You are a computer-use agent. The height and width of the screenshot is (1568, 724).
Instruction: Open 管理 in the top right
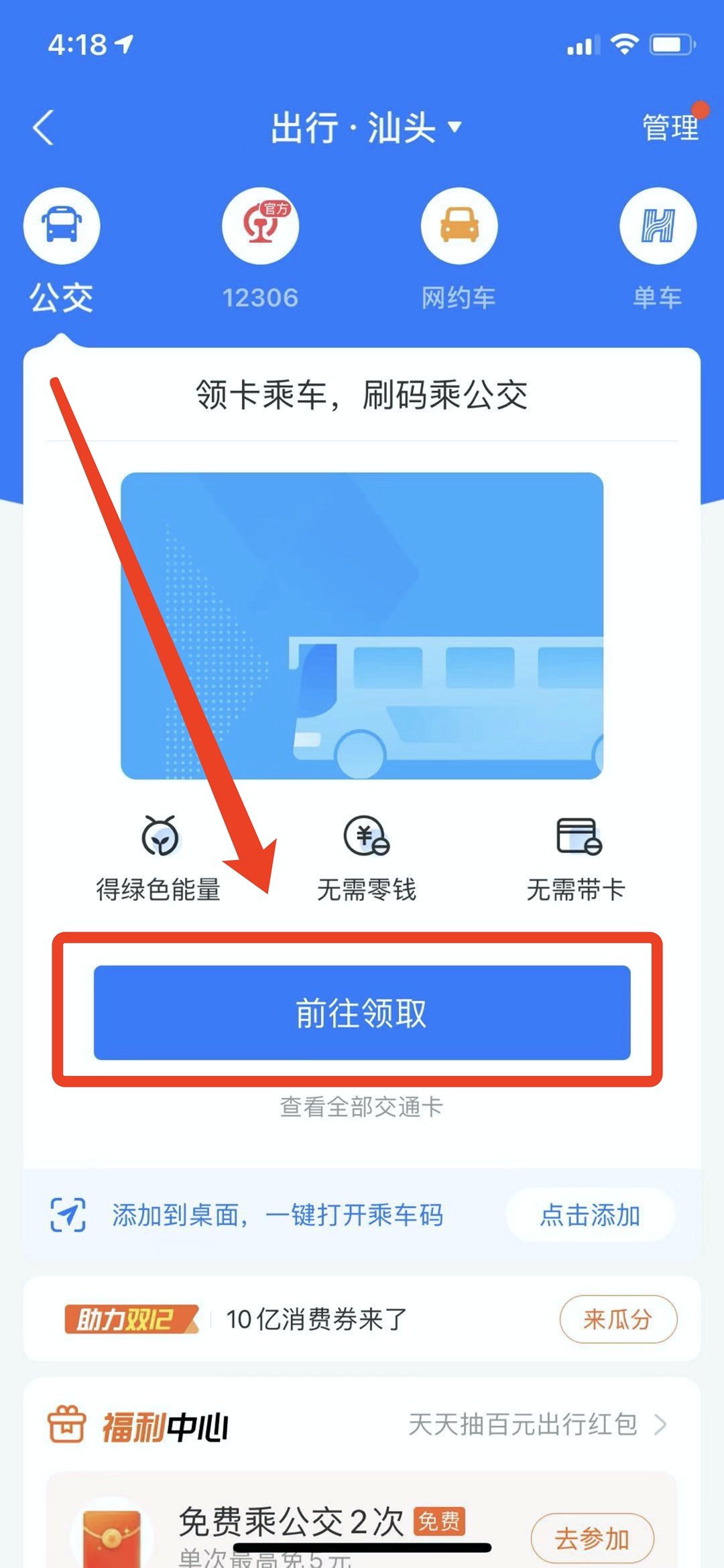[x=670, y=127]
